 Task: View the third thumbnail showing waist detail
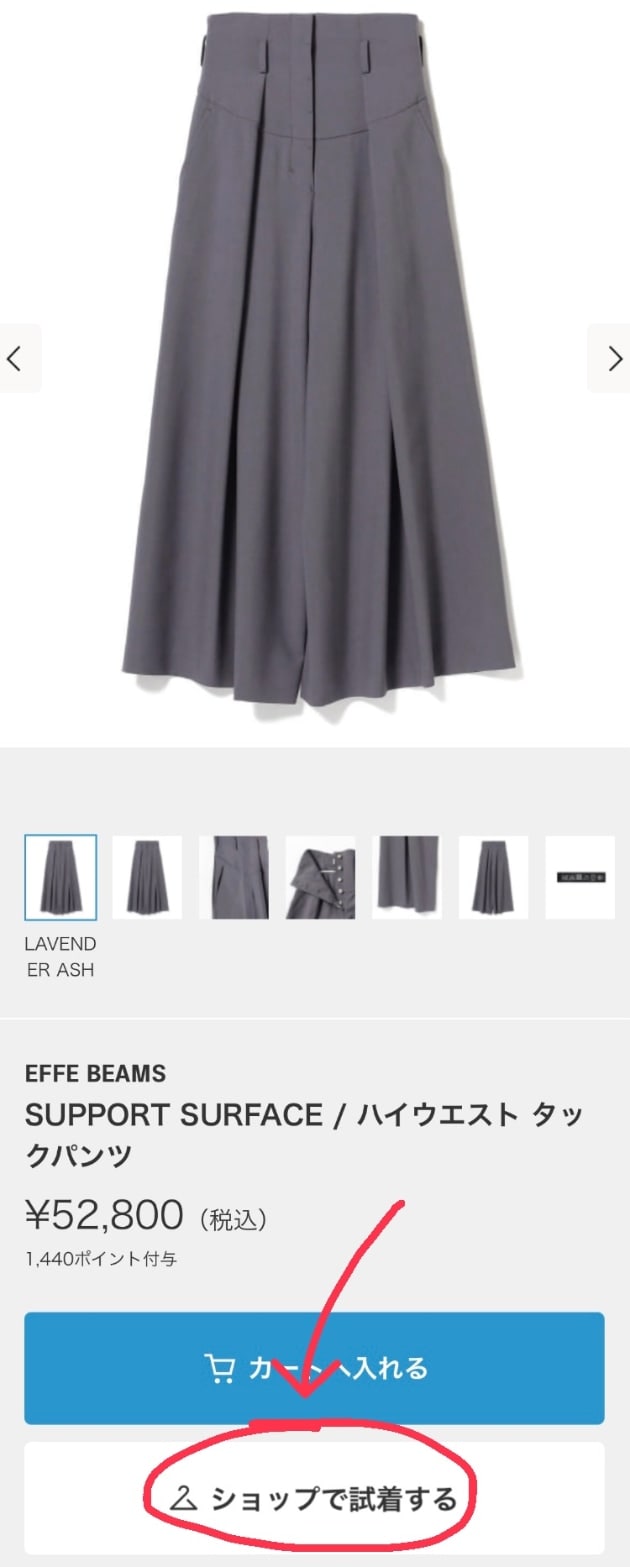(234, 877)
